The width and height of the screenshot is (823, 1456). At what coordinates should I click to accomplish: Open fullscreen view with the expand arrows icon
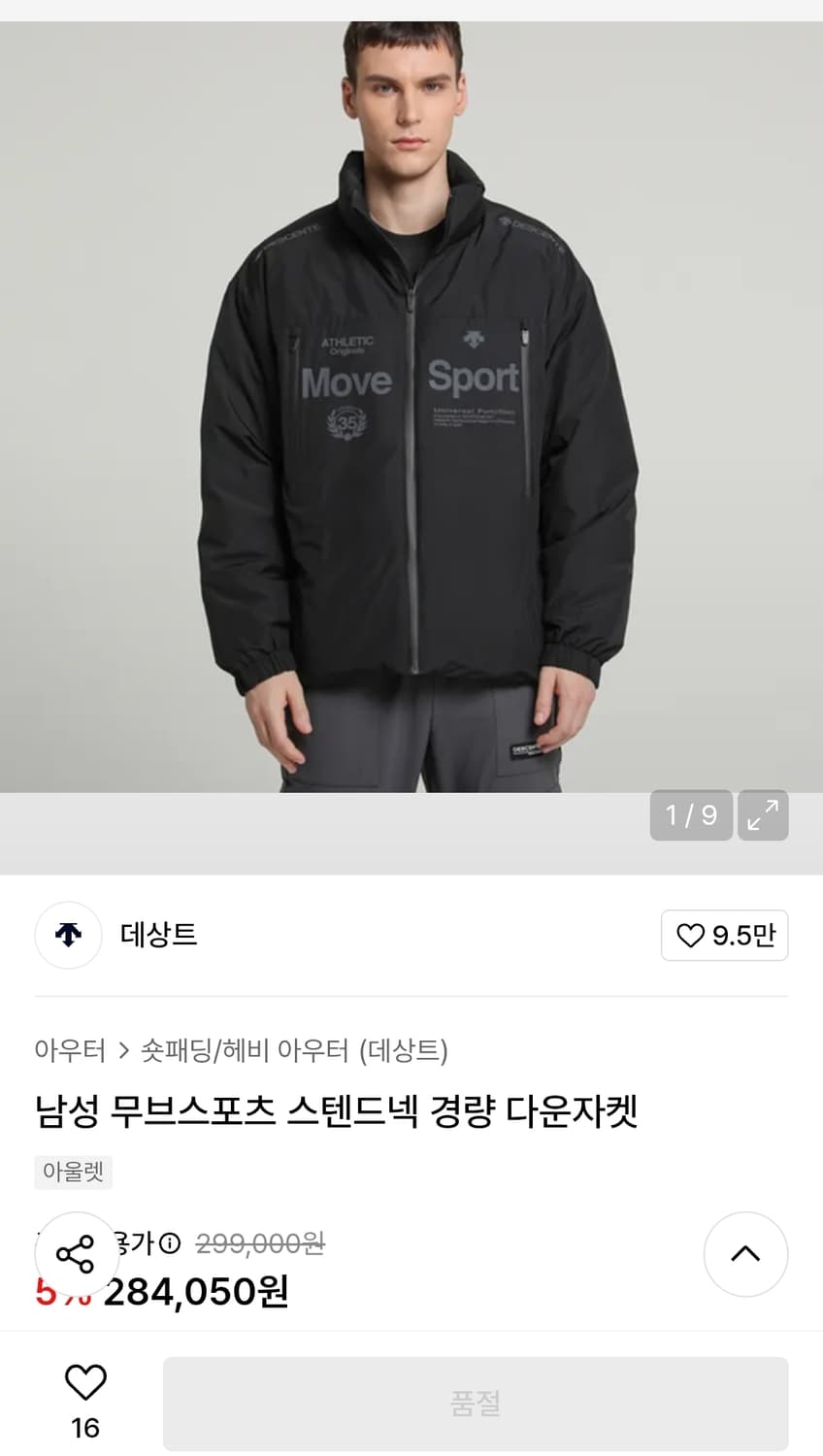coord(763,815)
